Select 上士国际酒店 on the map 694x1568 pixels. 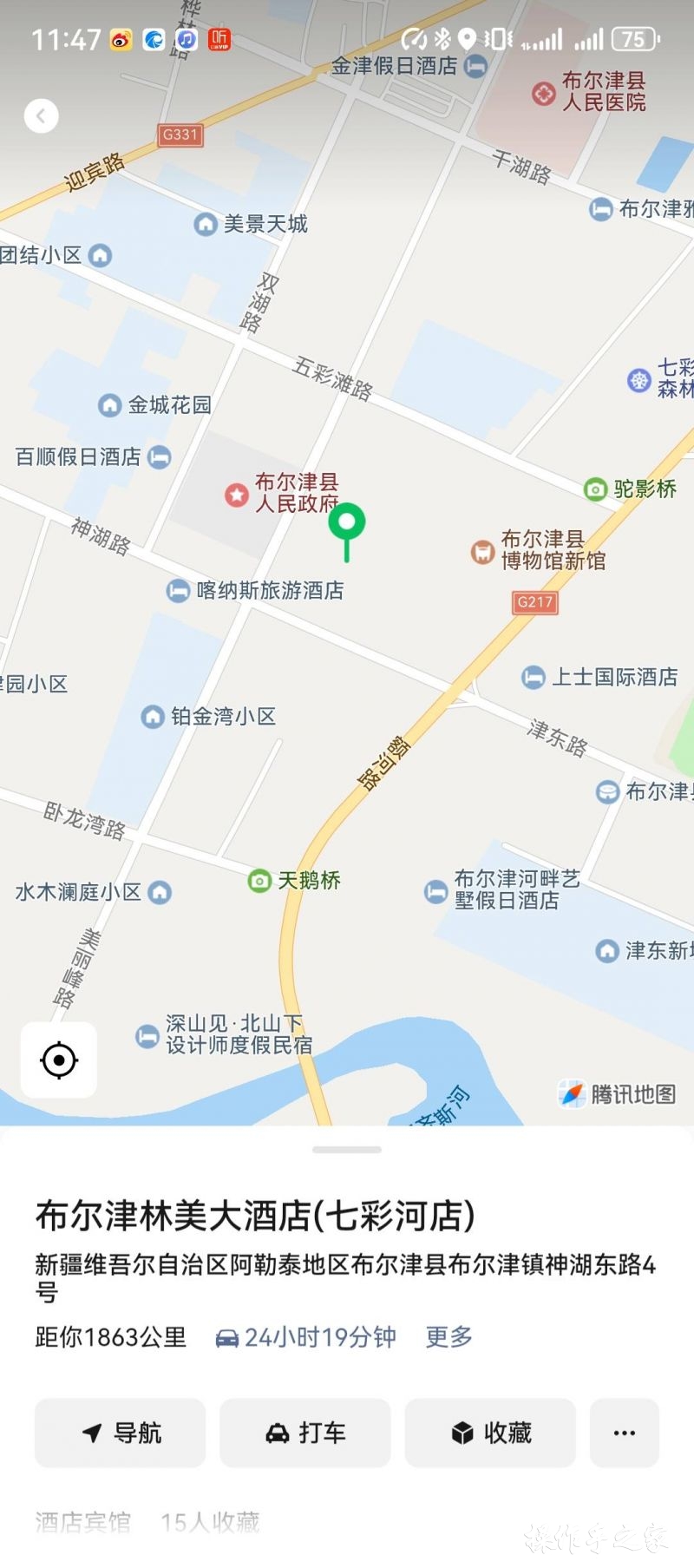[599, 677]
